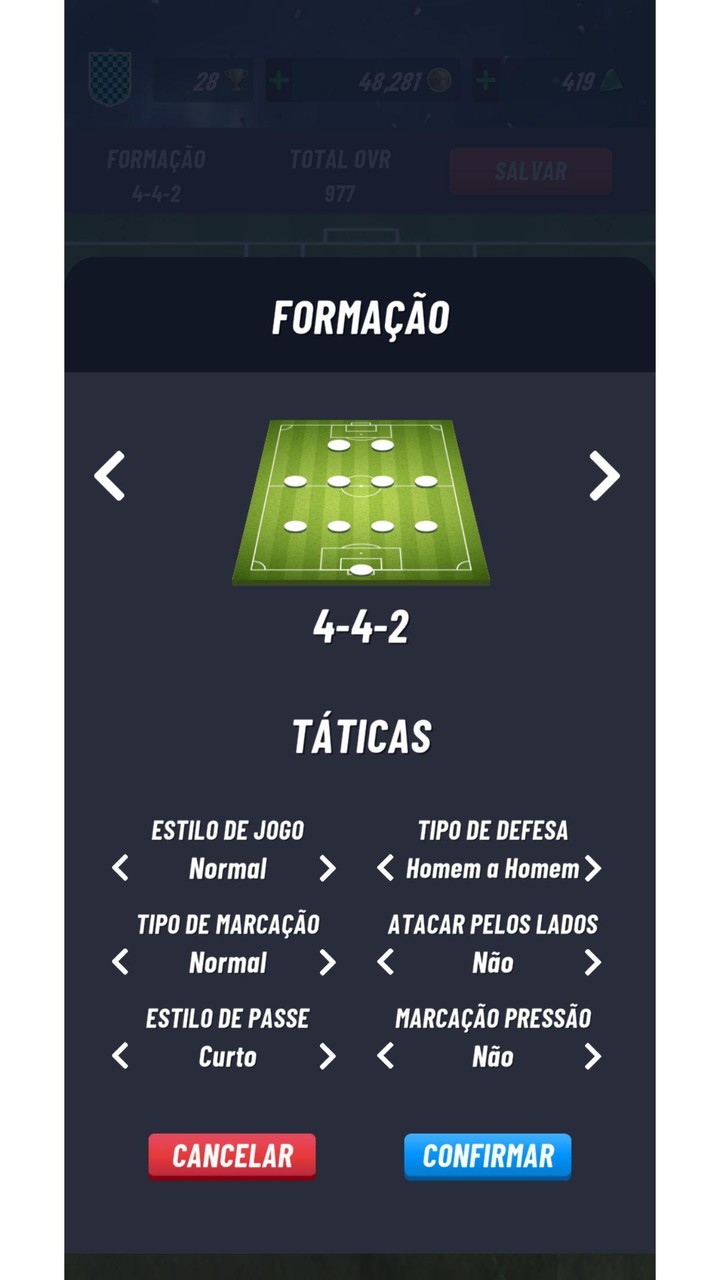The image size is (720, 1280).
Task: Open the FORMAÇÃO 4-4-2 header section
Action: point(158,170)
